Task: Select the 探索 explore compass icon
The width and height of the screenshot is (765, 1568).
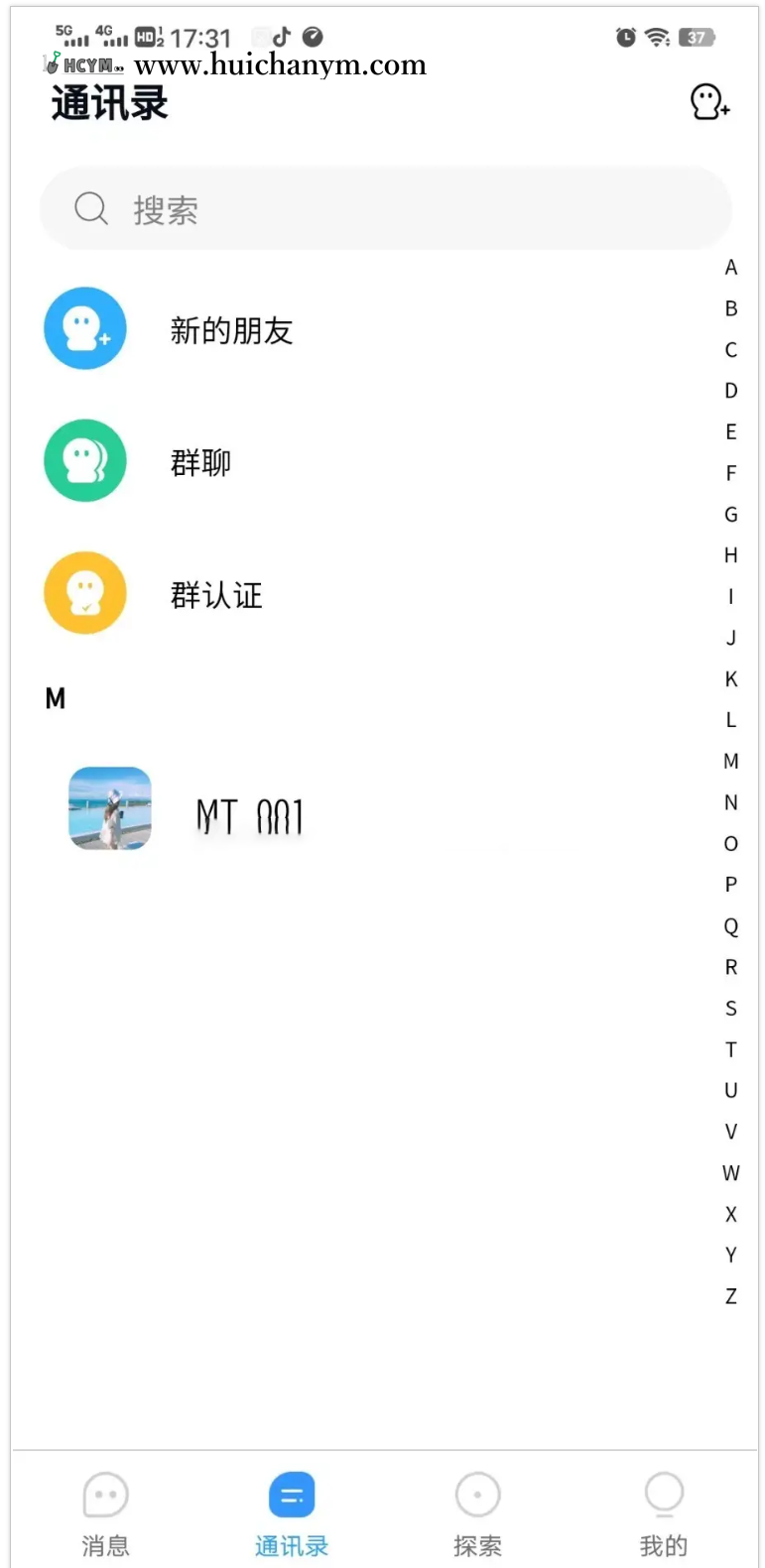Action: (x=477, y=1494)
